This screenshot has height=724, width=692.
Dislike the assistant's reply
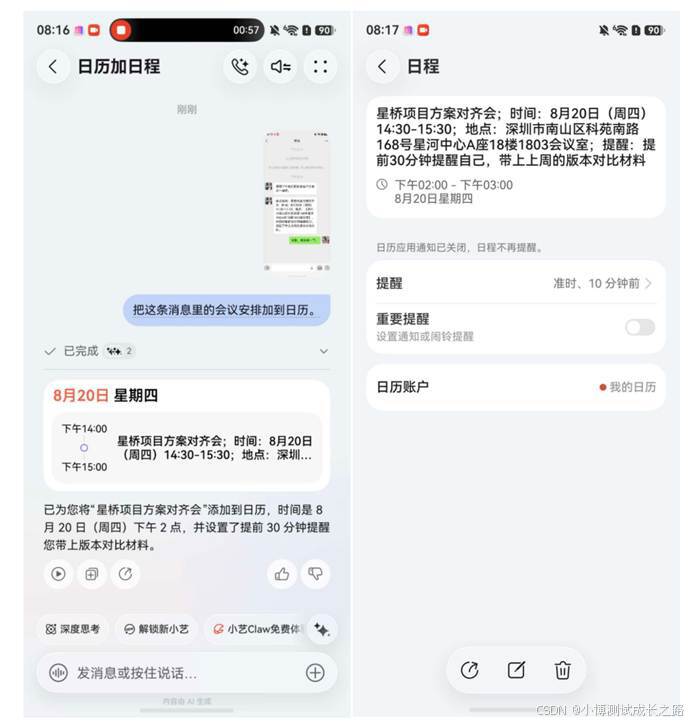tap(315, 574)
